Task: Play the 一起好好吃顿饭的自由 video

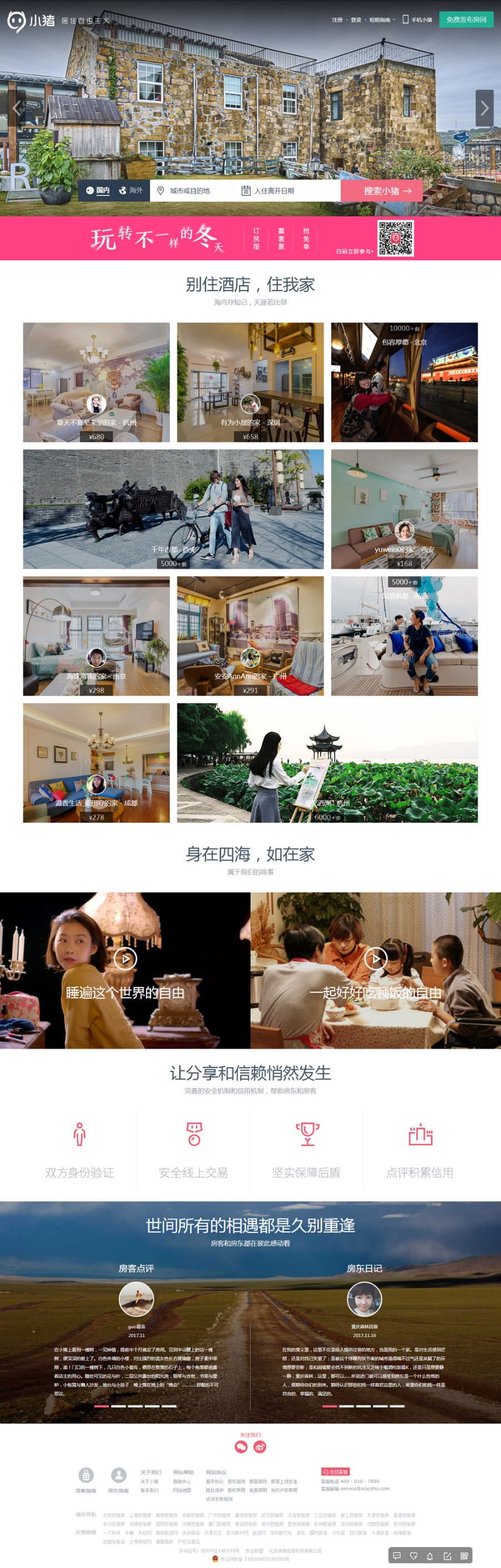Action: tap(376, 958)
